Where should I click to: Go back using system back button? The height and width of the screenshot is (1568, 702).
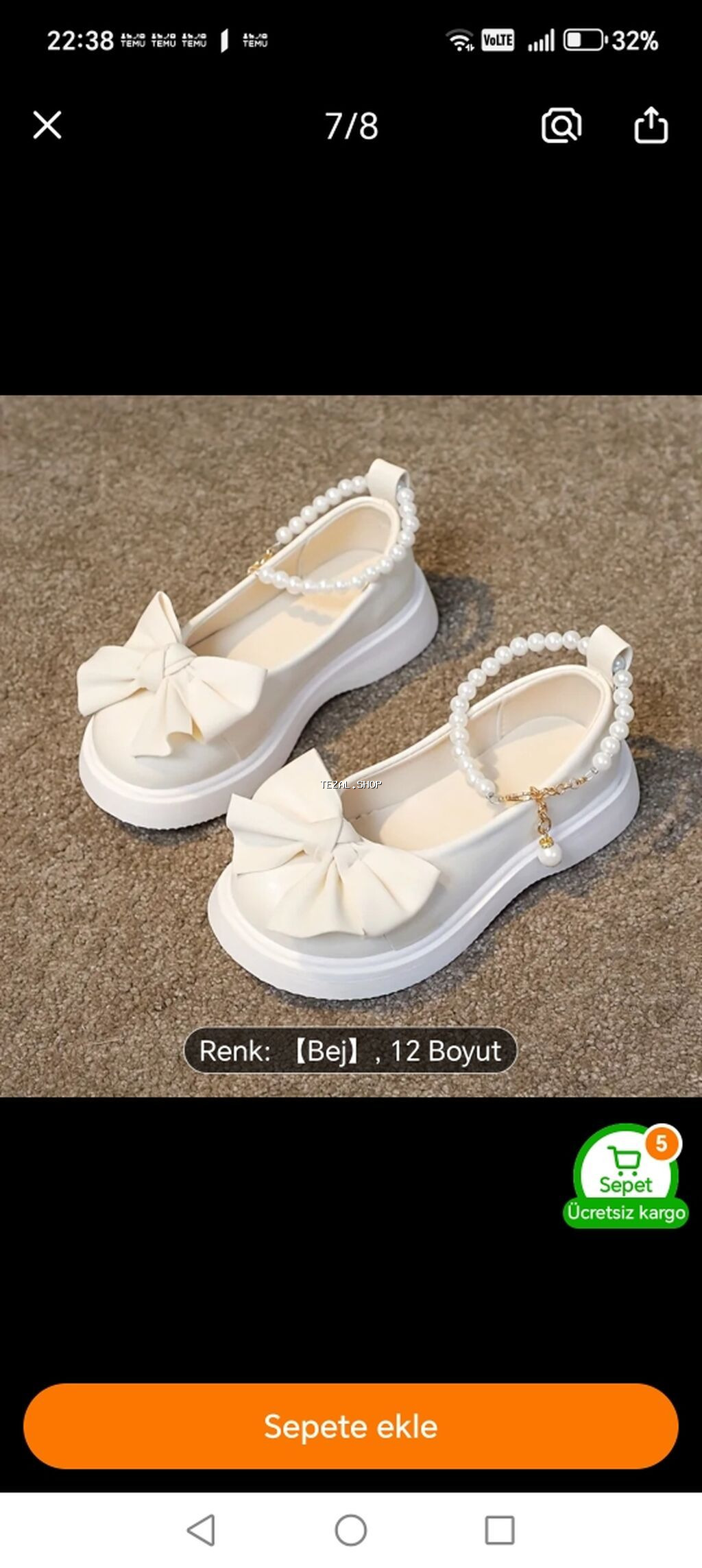(x=201, y=1530)
